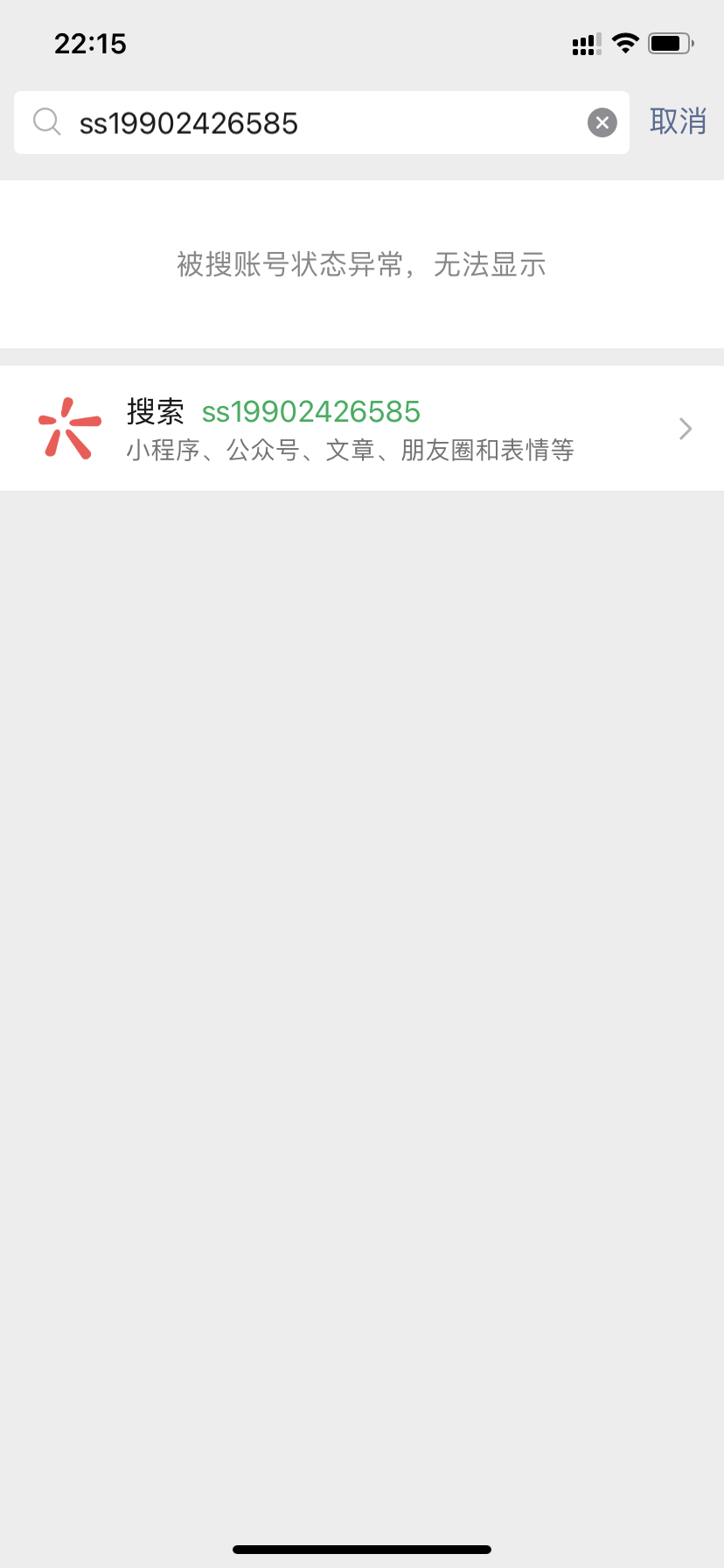
Task: Cancel the search with 取消
Action: pyautogui.click(x=678, y=122)
